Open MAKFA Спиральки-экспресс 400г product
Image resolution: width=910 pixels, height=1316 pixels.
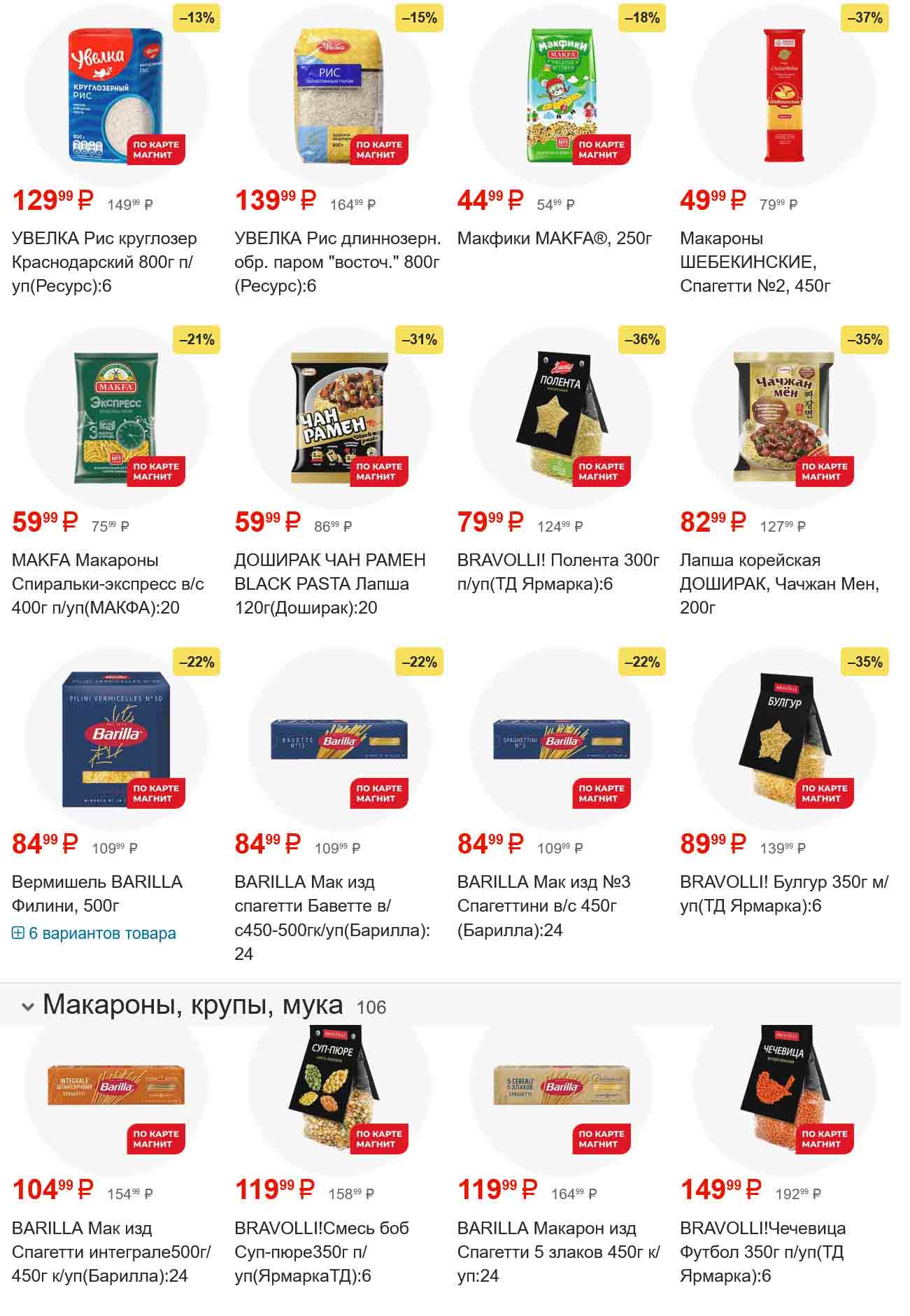[x=108, y=583]
